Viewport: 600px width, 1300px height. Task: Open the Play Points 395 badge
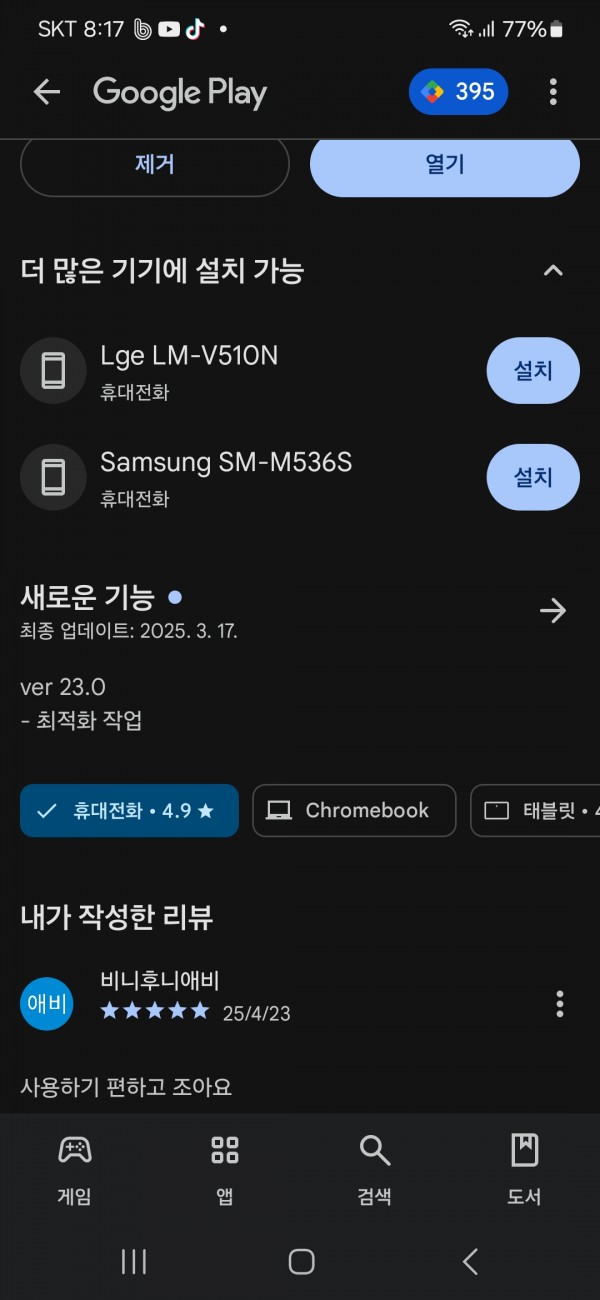pos(459,92)
